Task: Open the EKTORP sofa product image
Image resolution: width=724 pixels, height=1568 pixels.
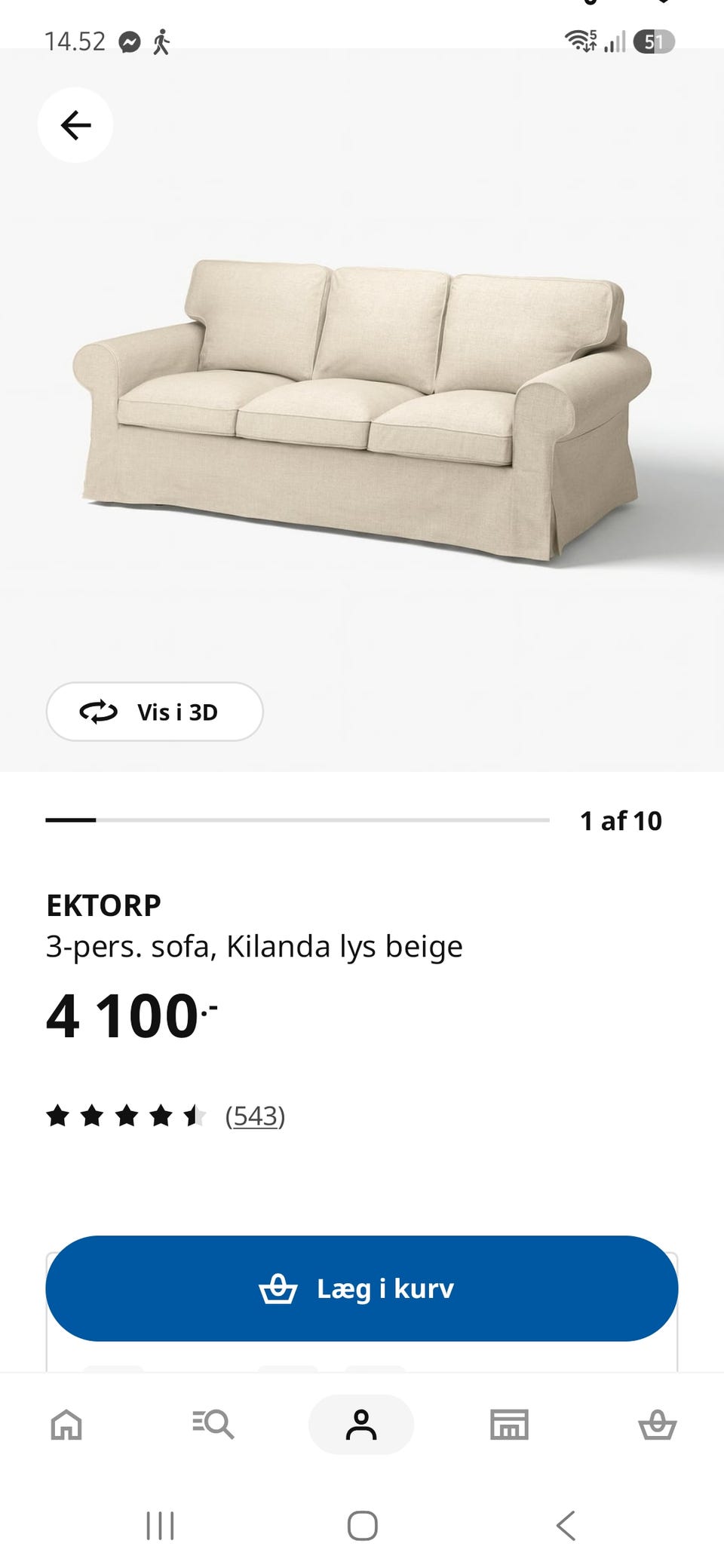Action: click(x=362, y=411)
